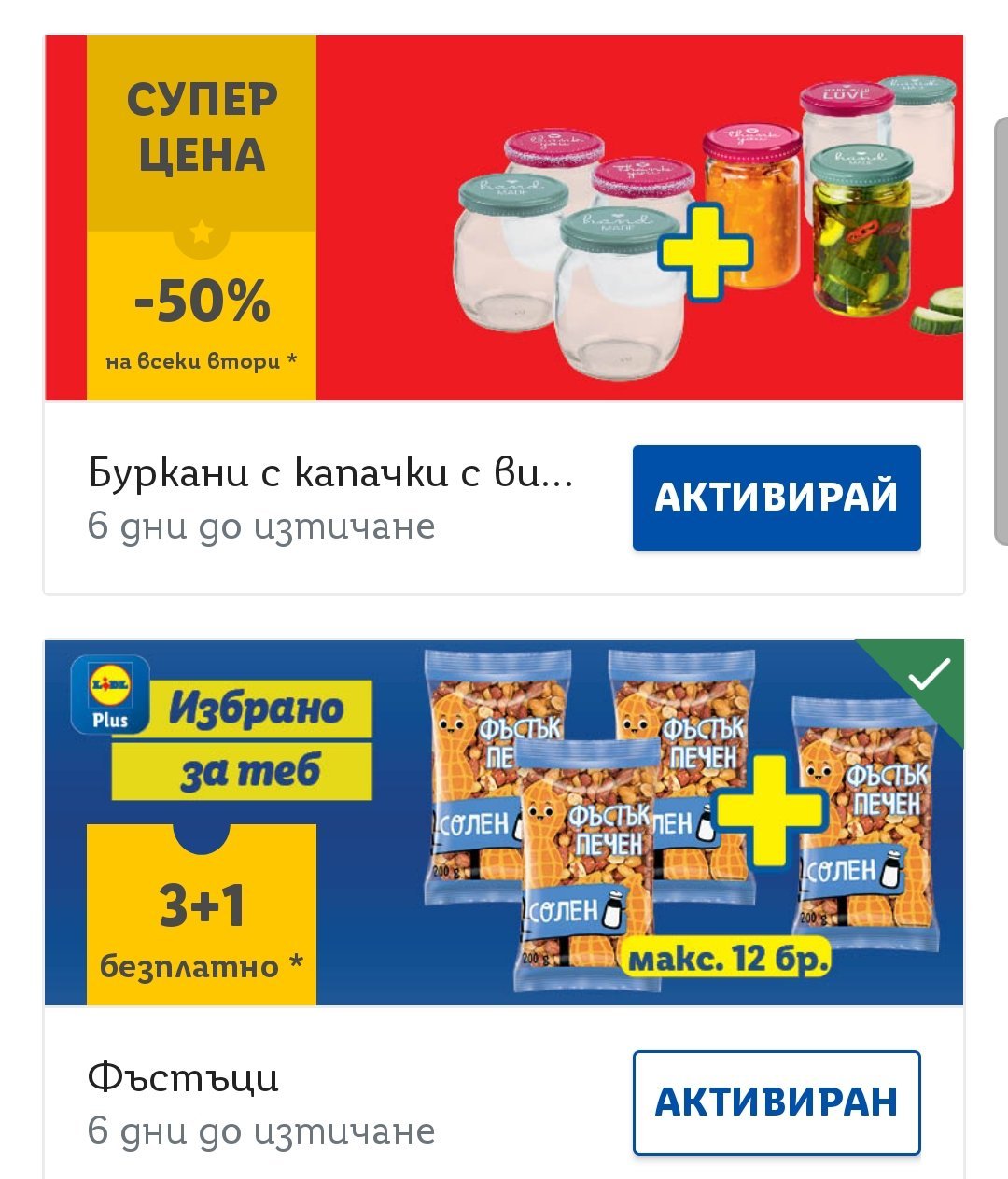This screenshot has height=1179, width=1008.
Task: Open the jars -50% coupon card
Action: click(x=504, y=218)
